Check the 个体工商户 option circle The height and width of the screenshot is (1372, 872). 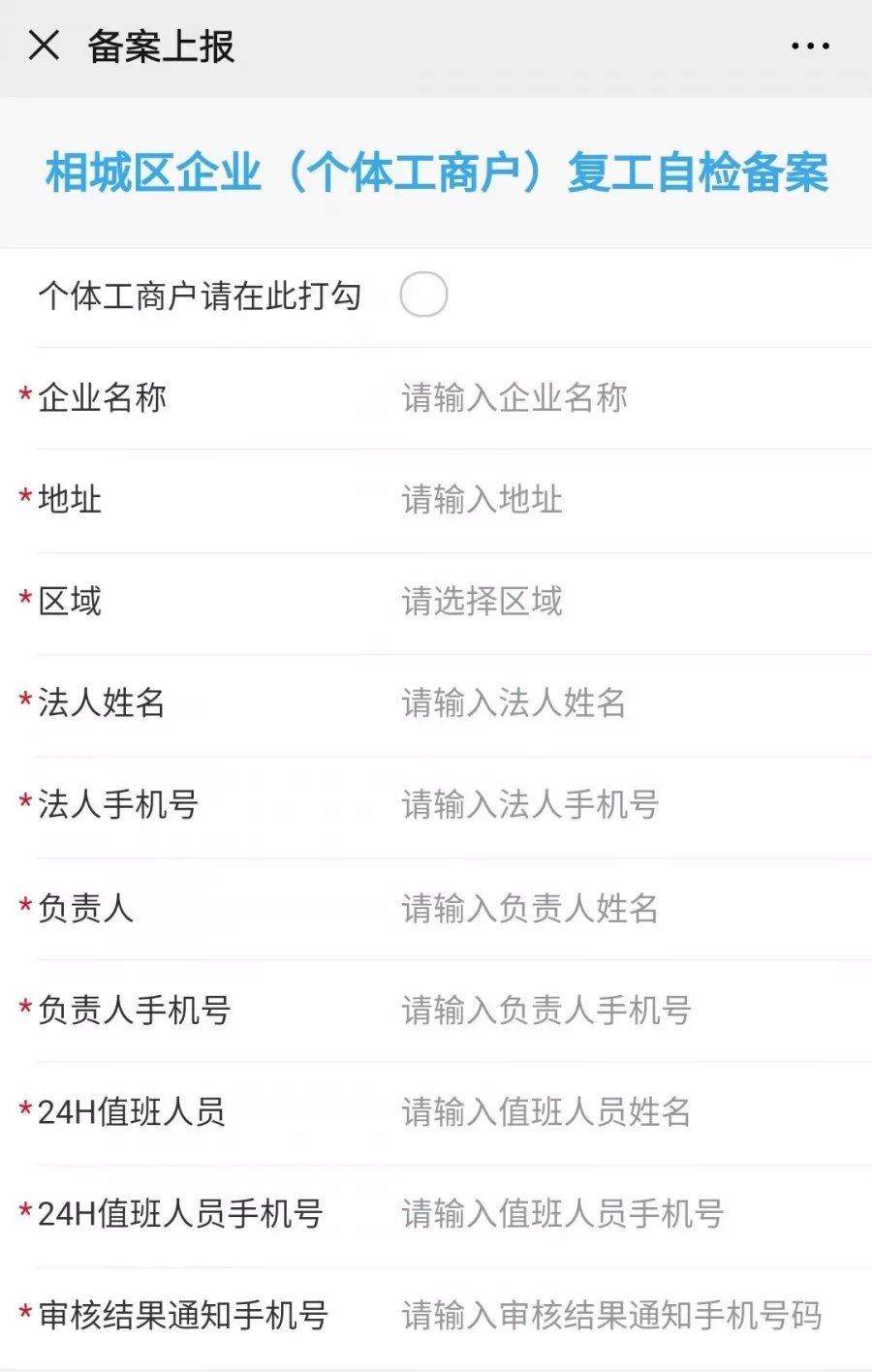point(423,295)
